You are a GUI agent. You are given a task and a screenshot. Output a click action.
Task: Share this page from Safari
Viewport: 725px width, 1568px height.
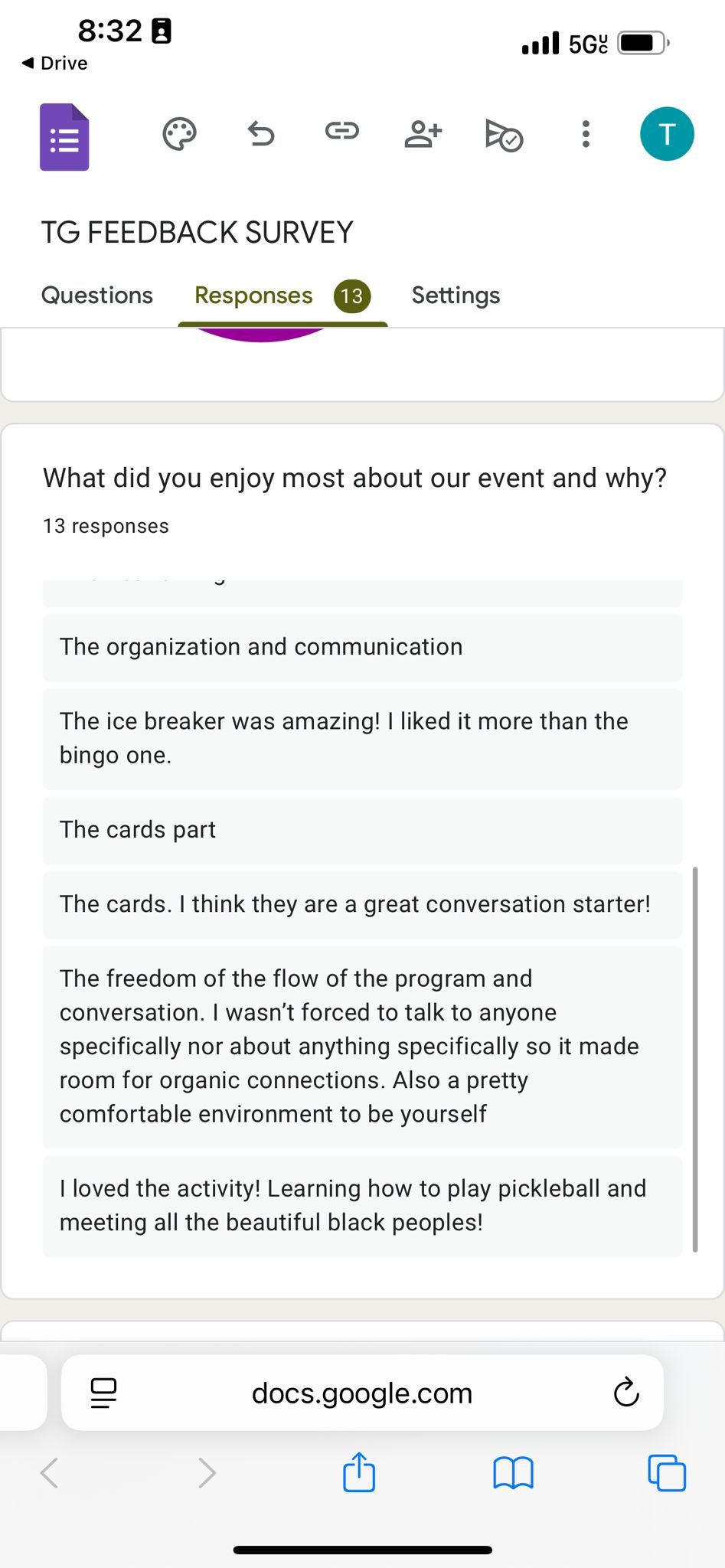click(359, 1472)
